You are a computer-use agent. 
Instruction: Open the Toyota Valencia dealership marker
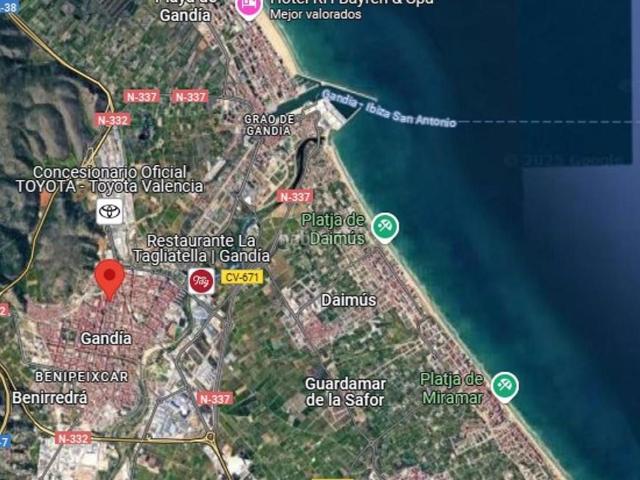109,211
